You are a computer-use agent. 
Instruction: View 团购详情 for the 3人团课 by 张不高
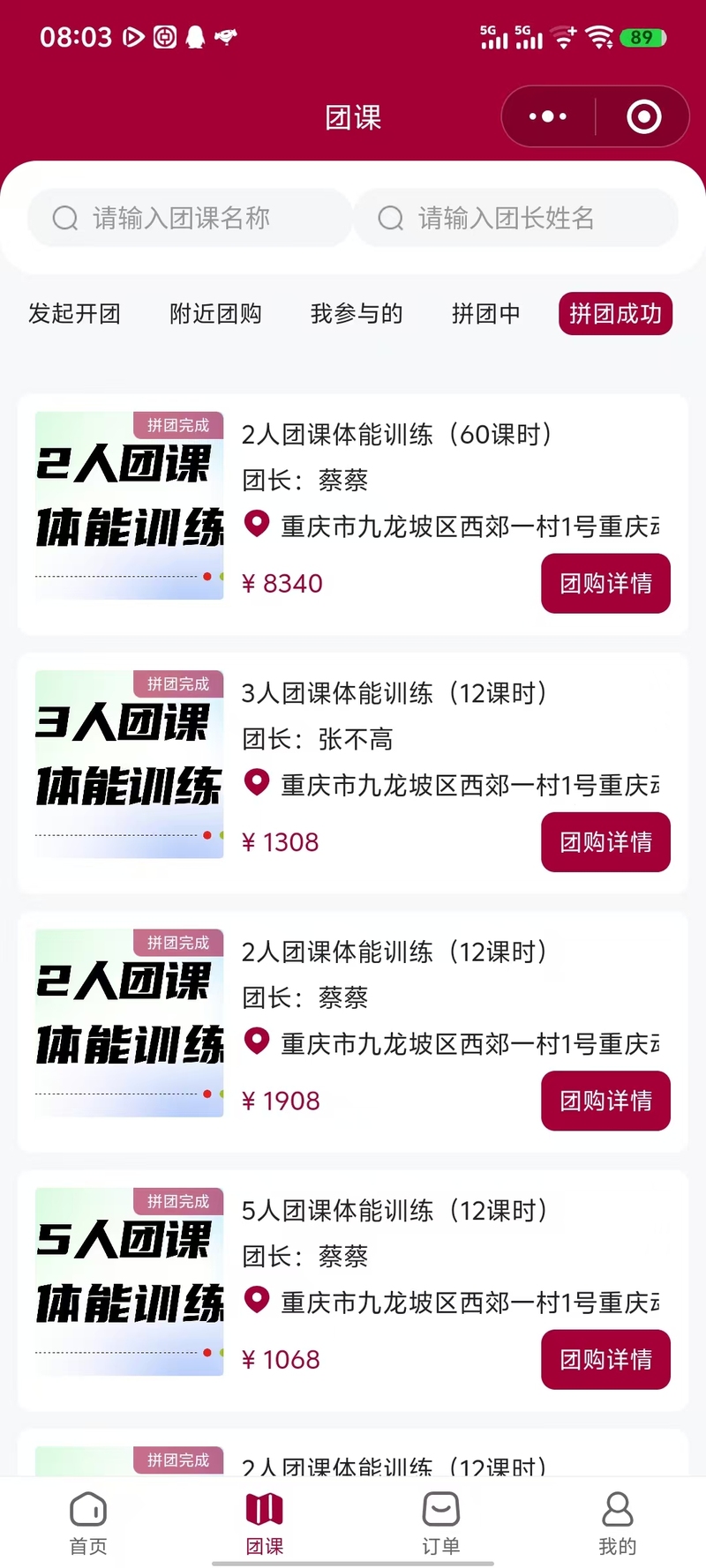click(605, 842)
